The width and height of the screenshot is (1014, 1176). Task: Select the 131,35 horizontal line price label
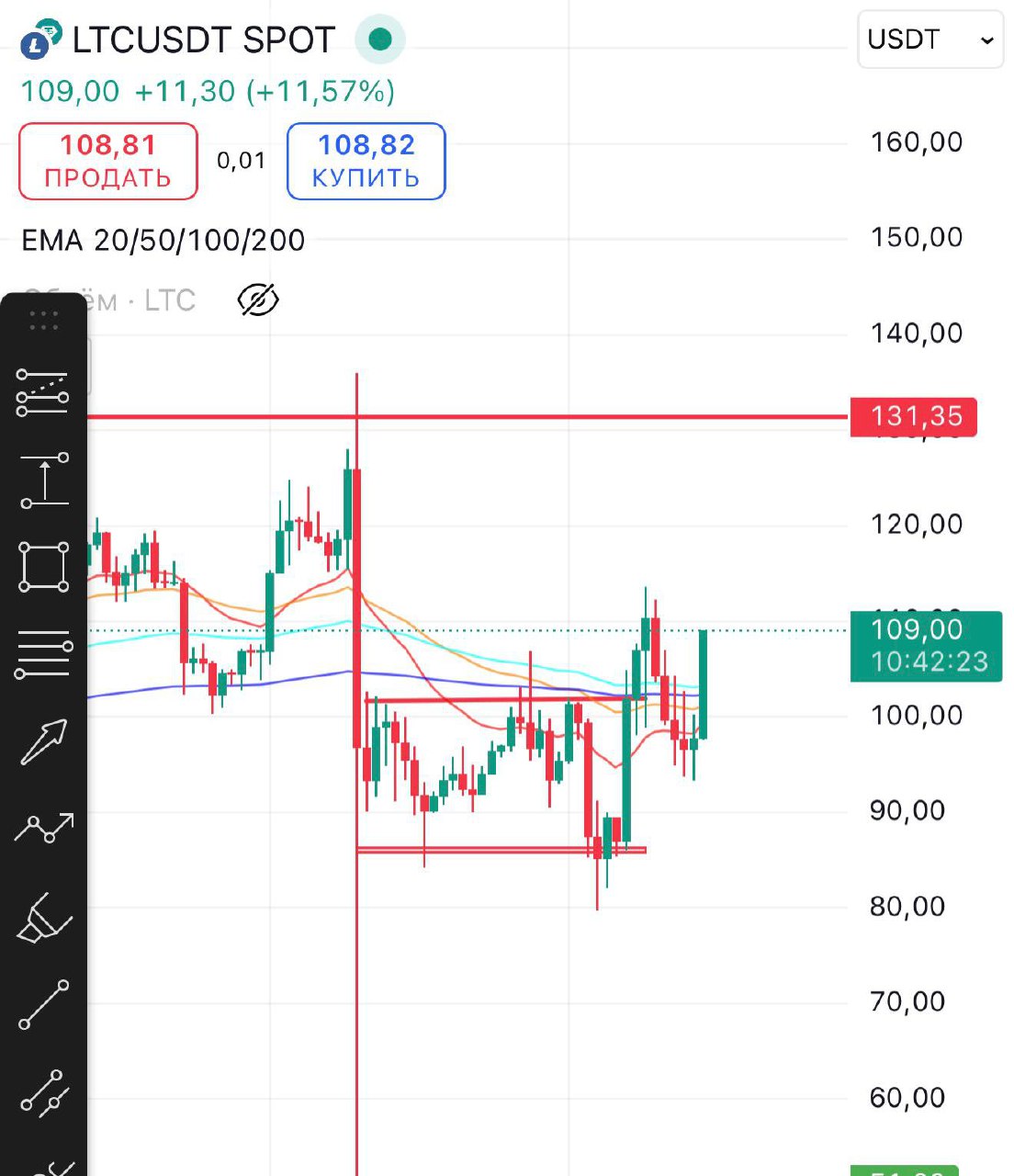pyautogui.click(x=913, y=416)
